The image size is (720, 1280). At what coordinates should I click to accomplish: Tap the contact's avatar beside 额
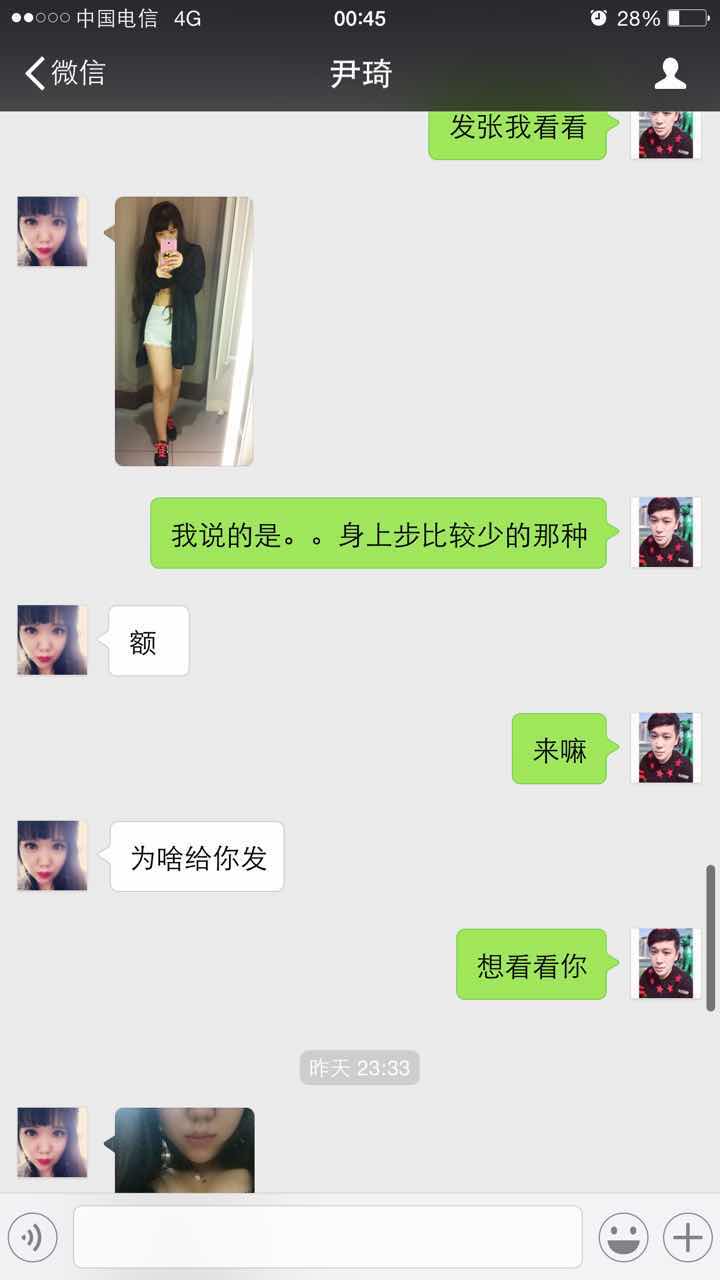tap(52, 640)
